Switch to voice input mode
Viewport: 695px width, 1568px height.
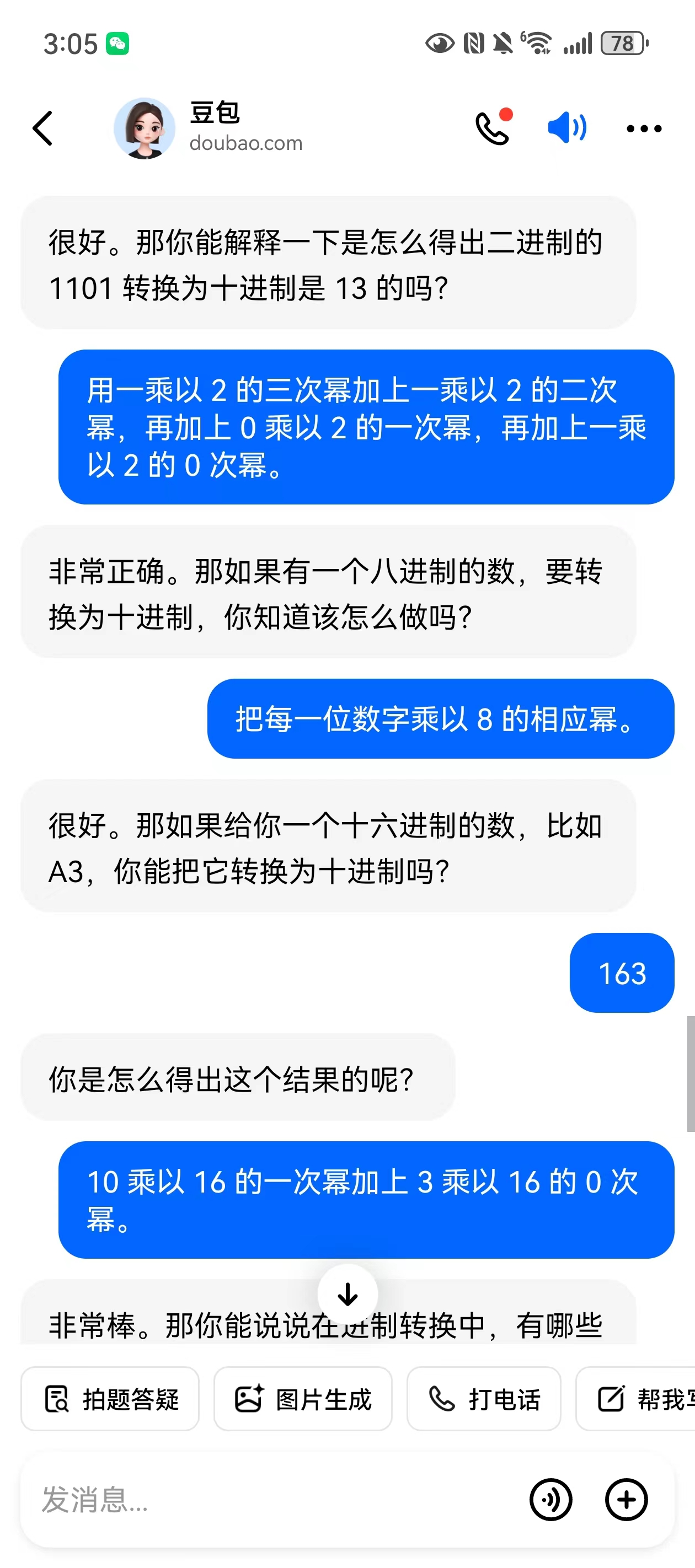pos(550,1500)
